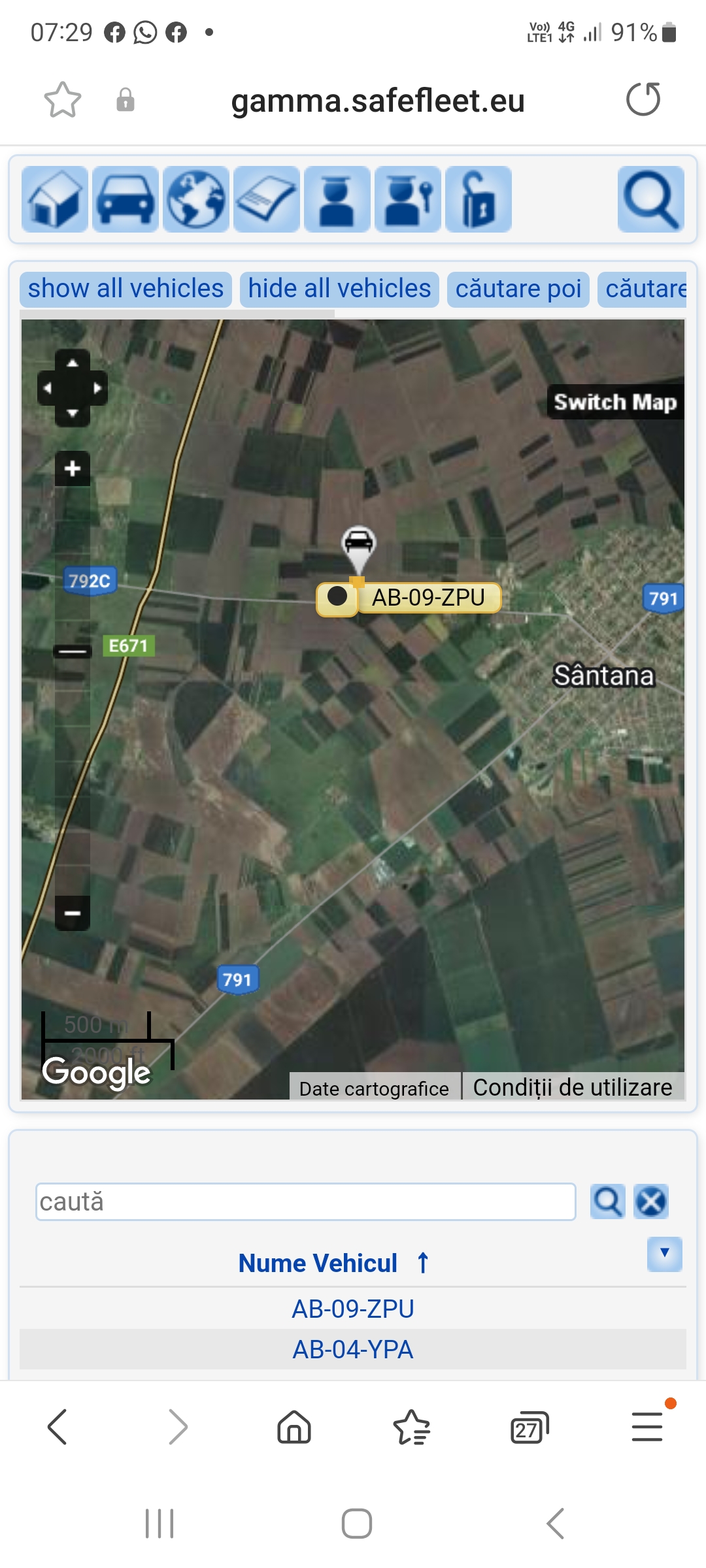The width and height of the screenshot is (706, 1568).
Task: Open the browser tabs switcher
Action: tap(528, 1428)
